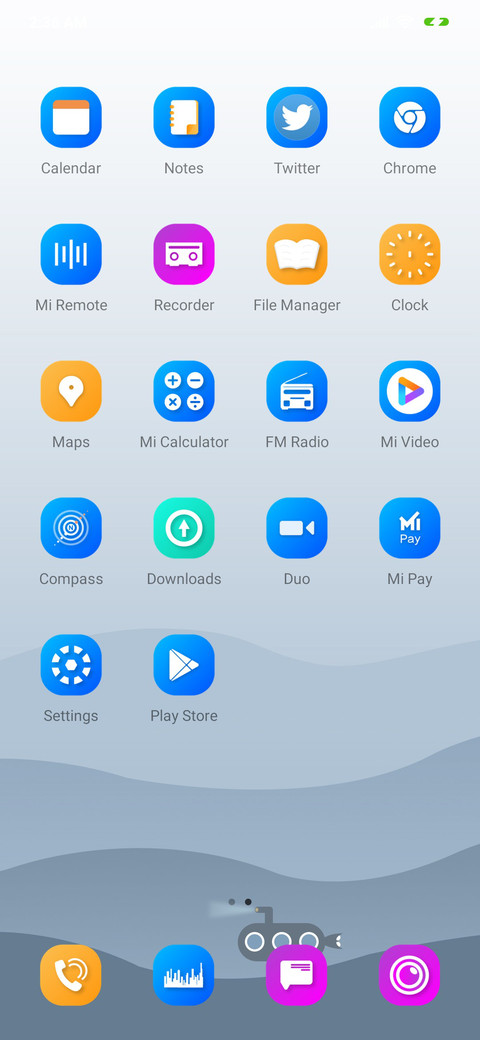Open the phone dialer in the dock

click(71, 975)
